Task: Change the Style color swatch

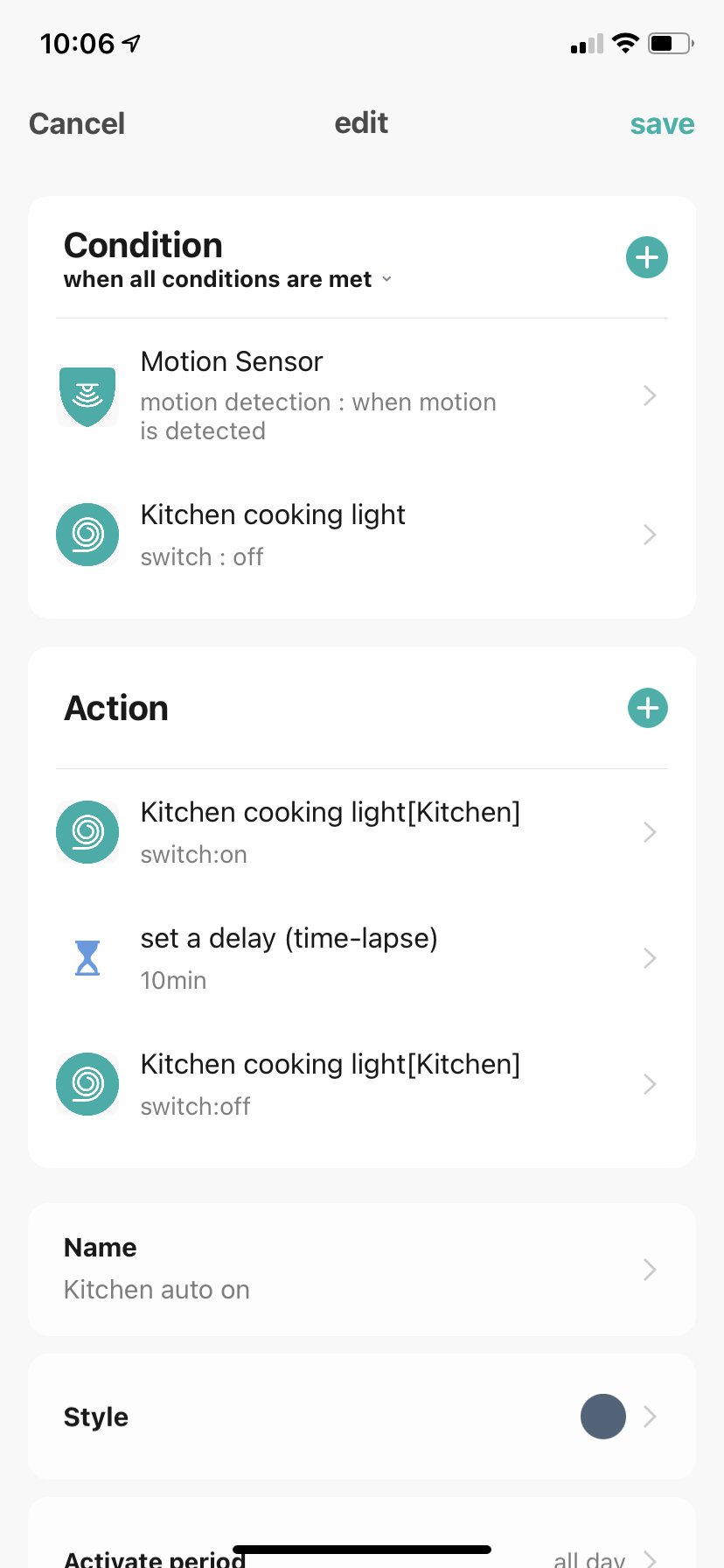Action: 603,1417
